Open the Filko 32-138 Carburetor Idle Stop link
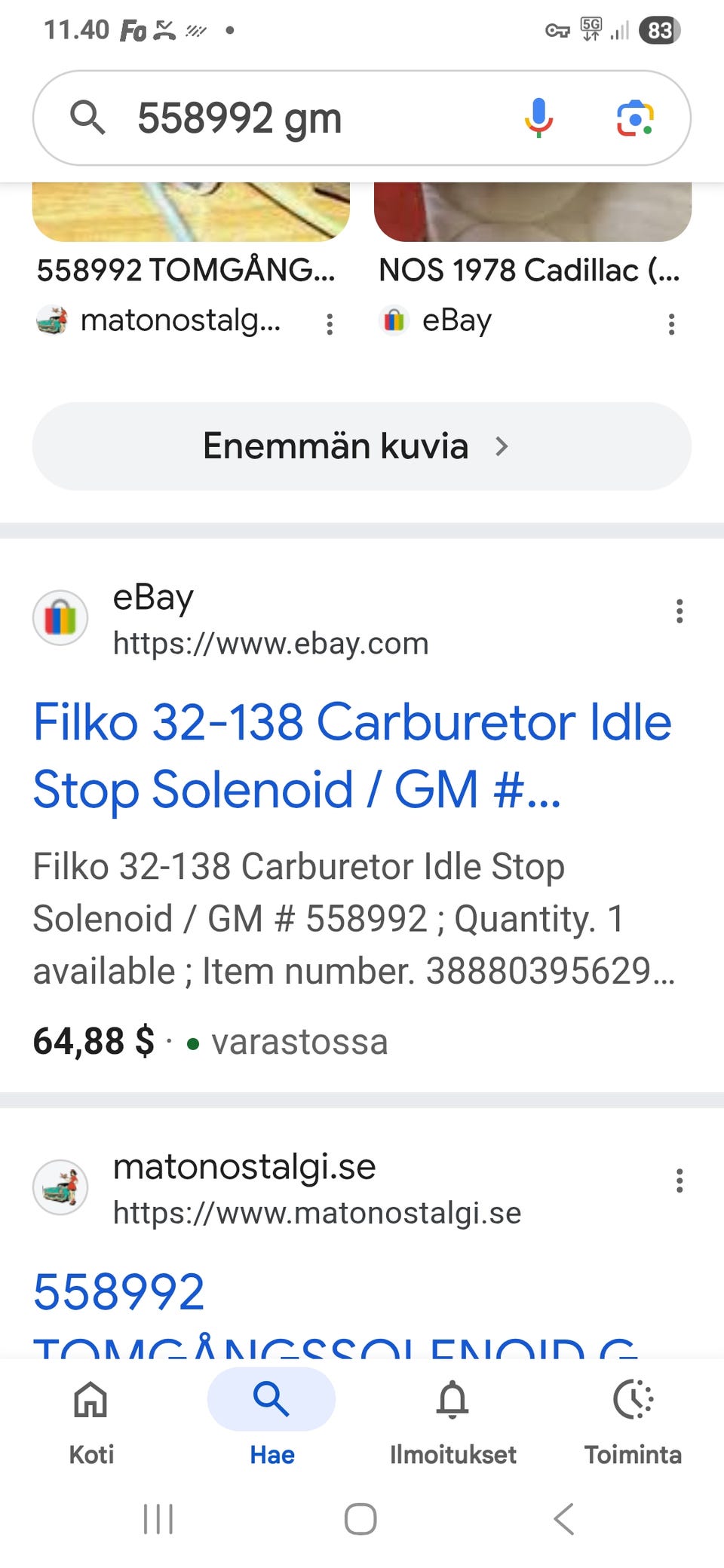724x1568 pixels. pyautogui.click(x=351, y=754)
